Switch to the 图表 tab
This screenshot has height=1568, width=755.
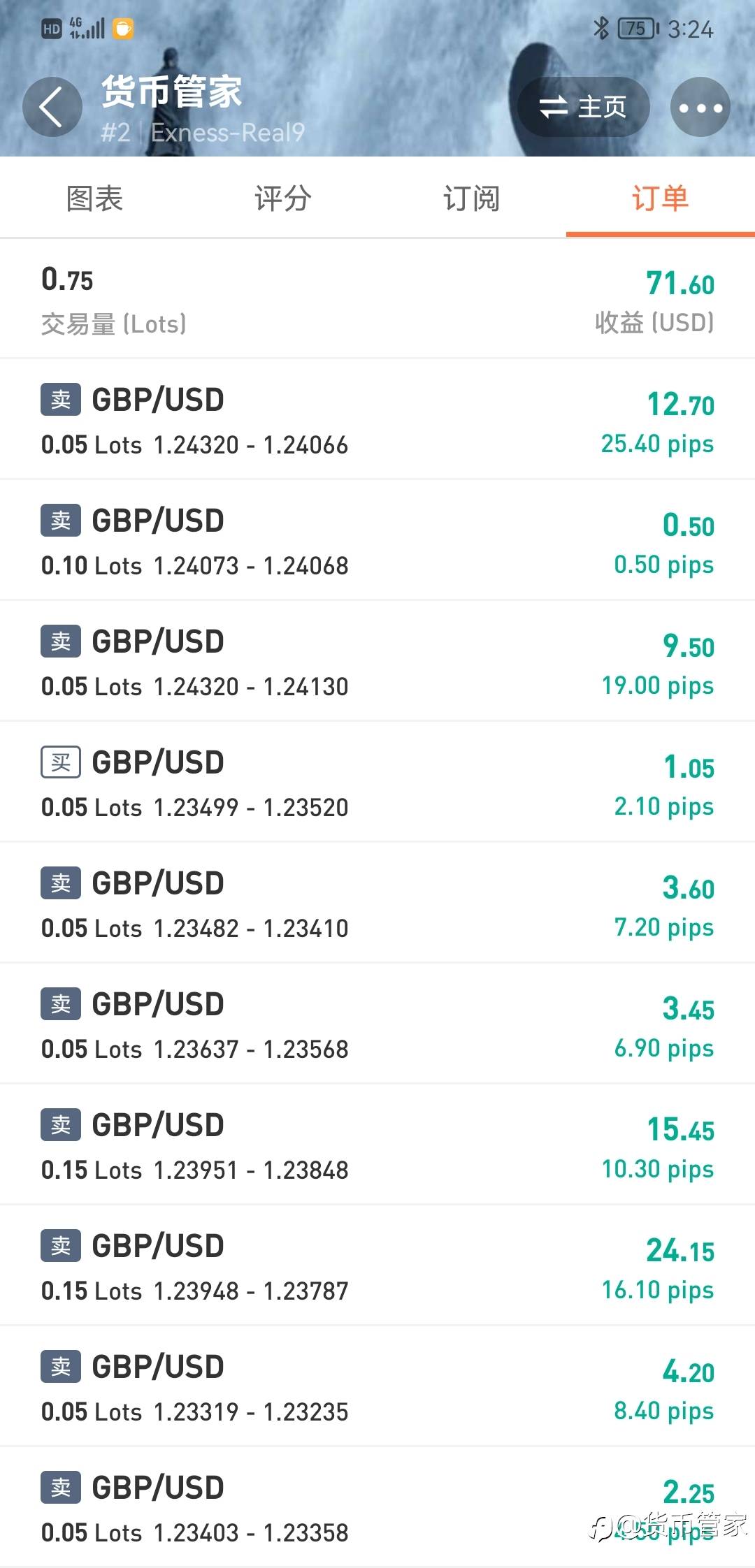94,198
